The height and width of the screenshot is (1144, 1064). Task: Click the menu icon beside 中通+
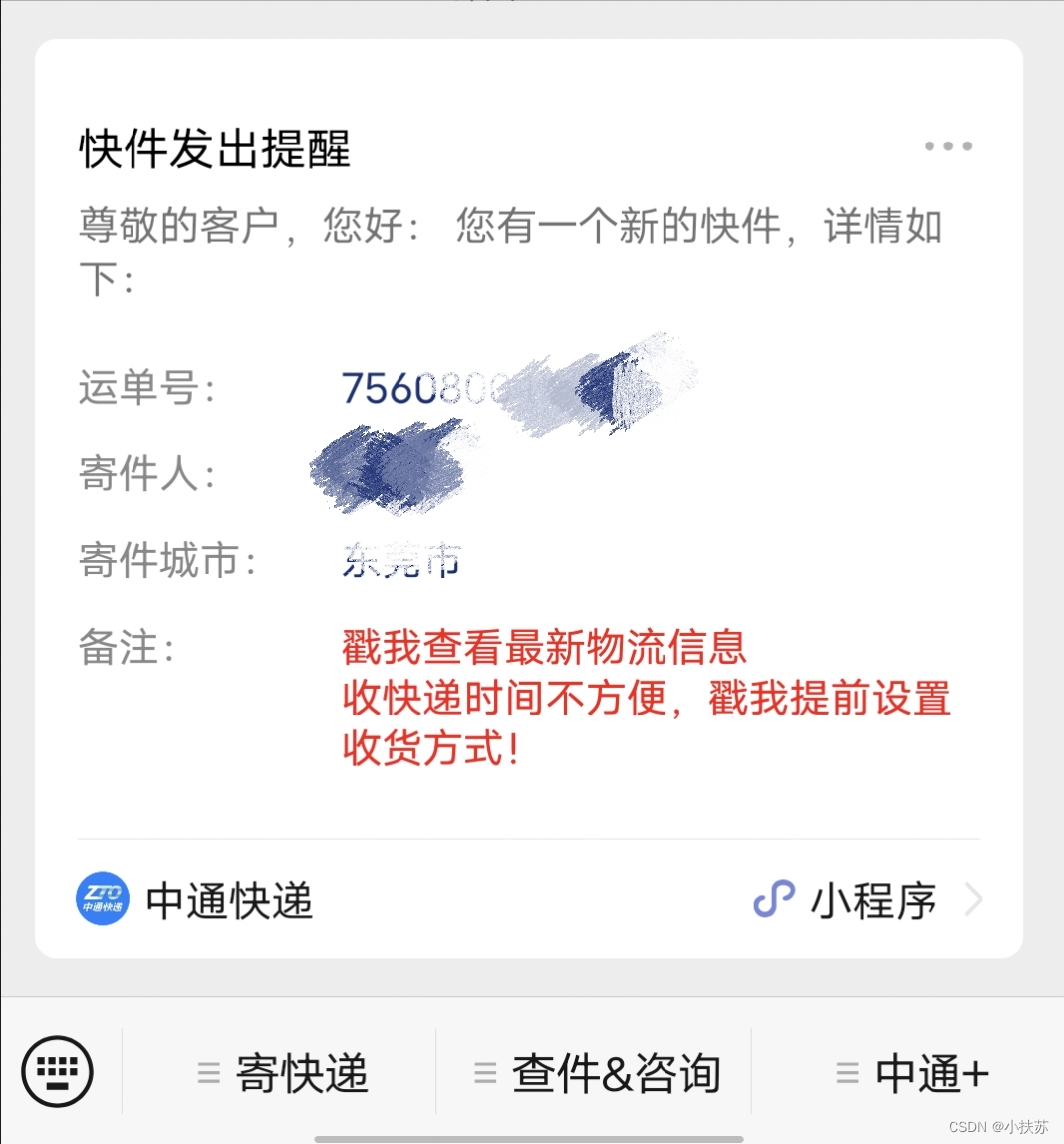click(x=846, y=1074)
